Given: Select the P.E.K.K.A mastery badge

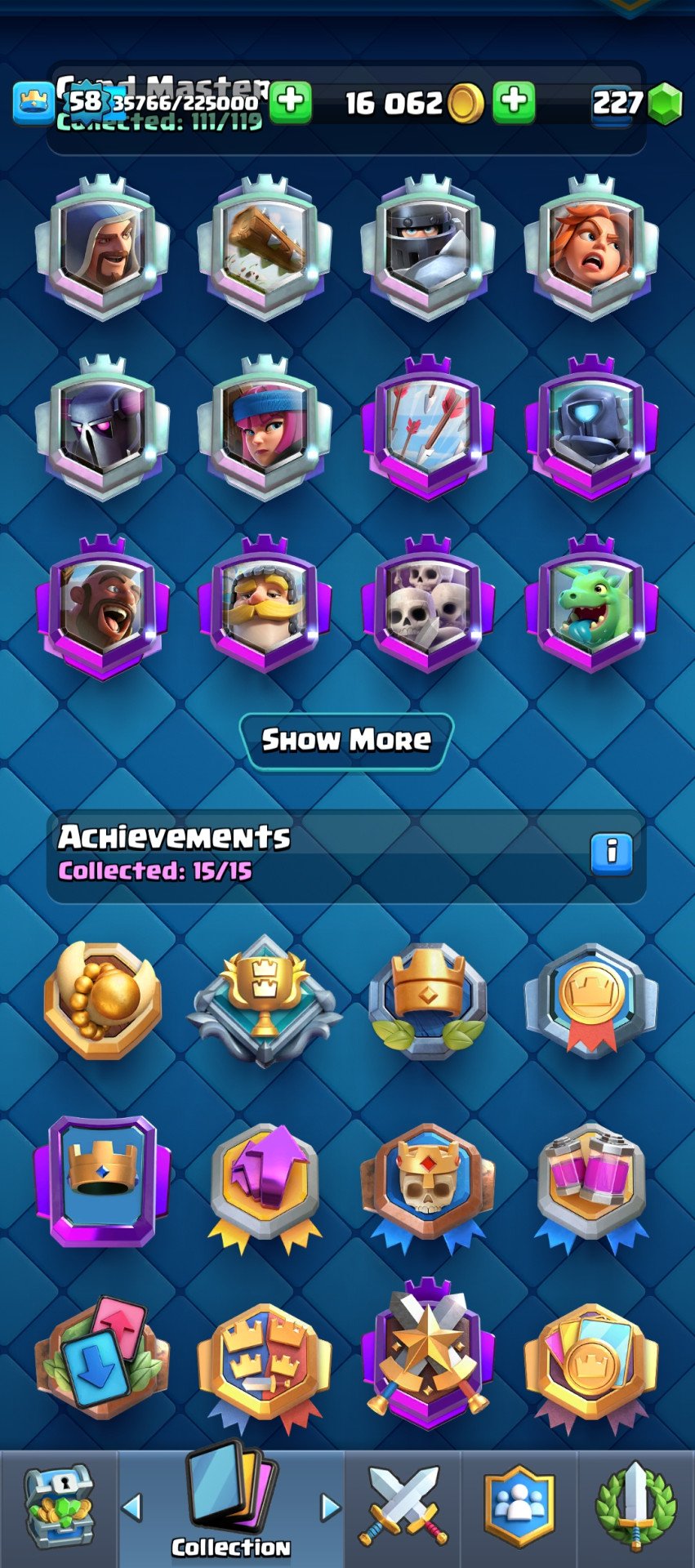Looking at the screenshot, I should tap(102, 427).
